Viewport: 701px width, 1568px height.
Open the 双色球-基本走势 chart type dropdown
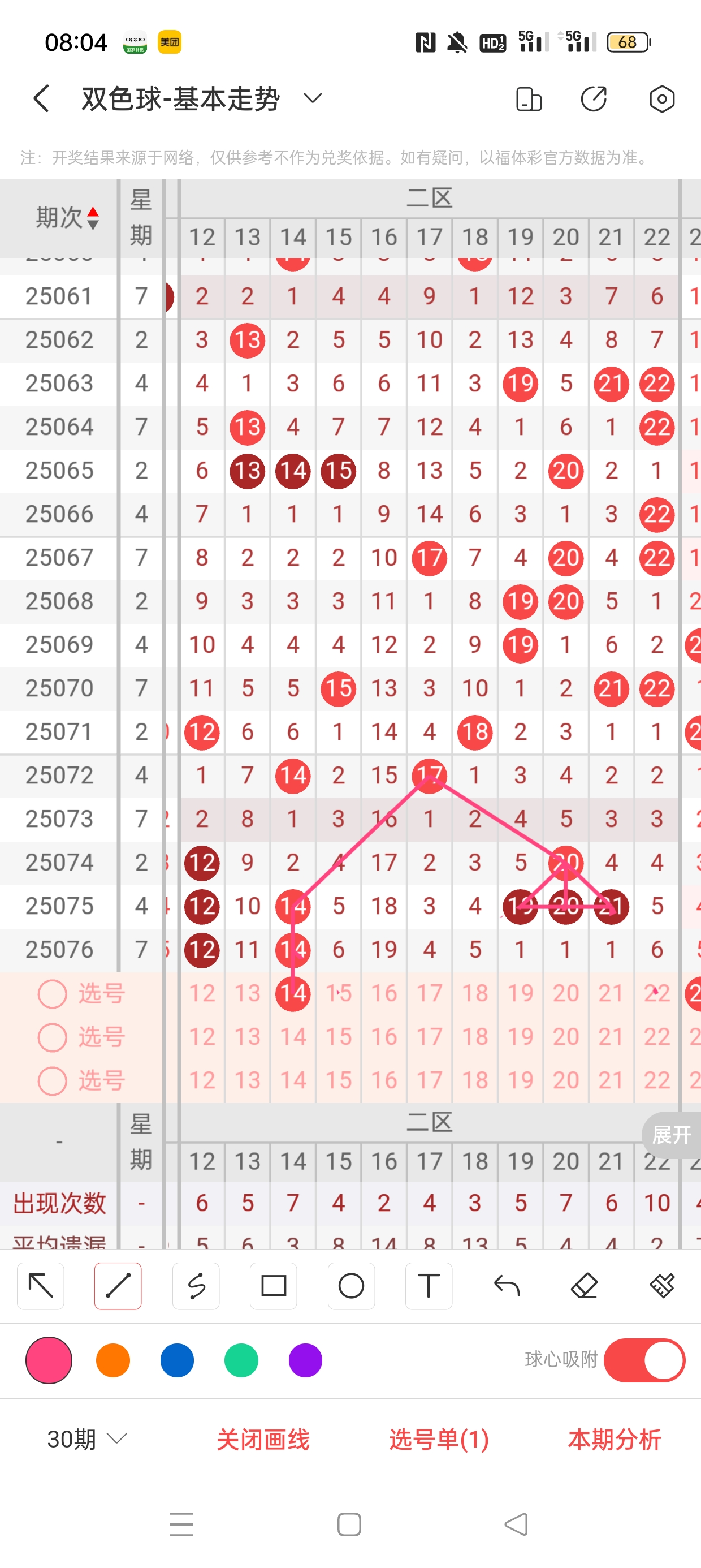point(312,98)
